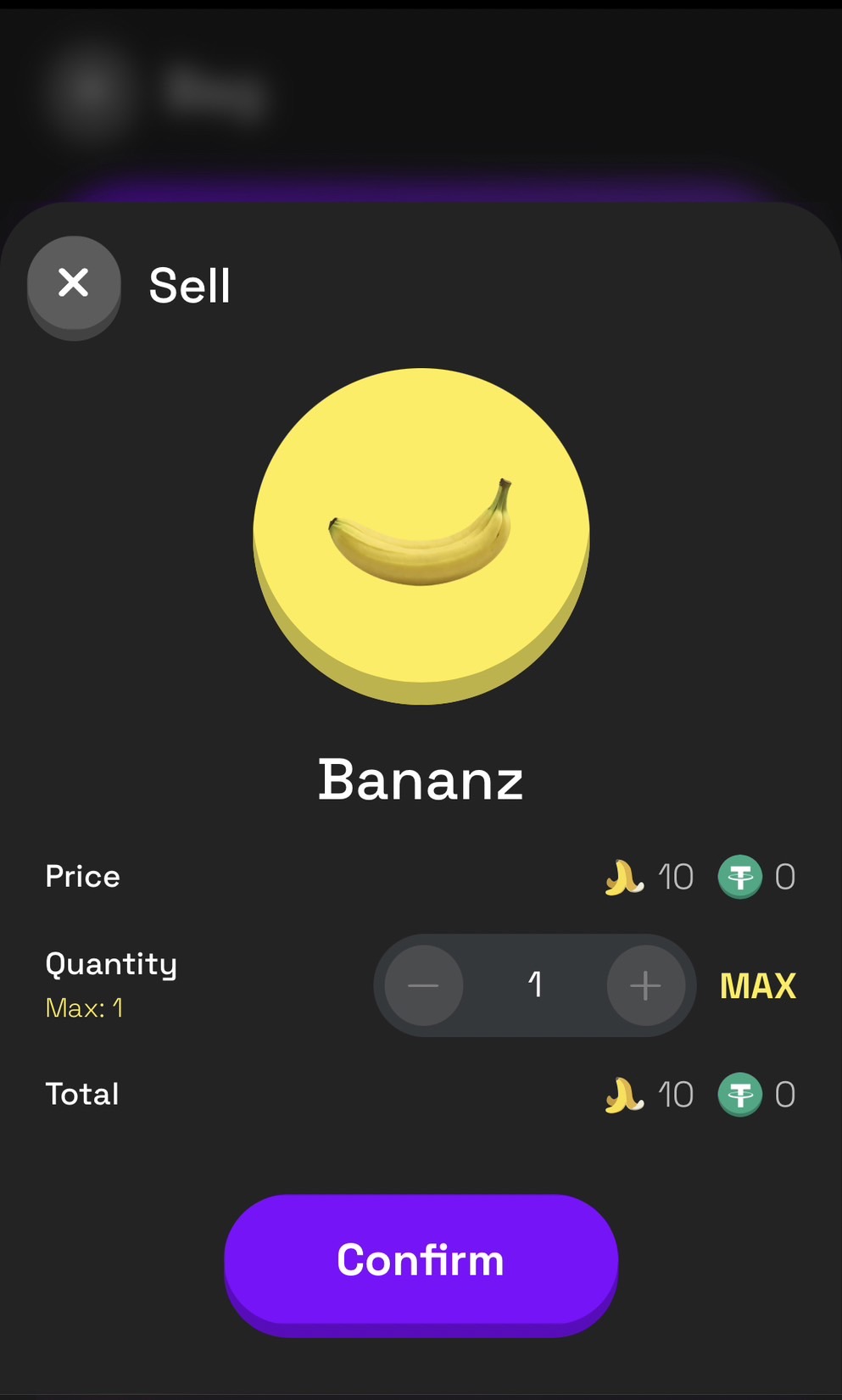Increase the quantity with plus button

[645, 985]
